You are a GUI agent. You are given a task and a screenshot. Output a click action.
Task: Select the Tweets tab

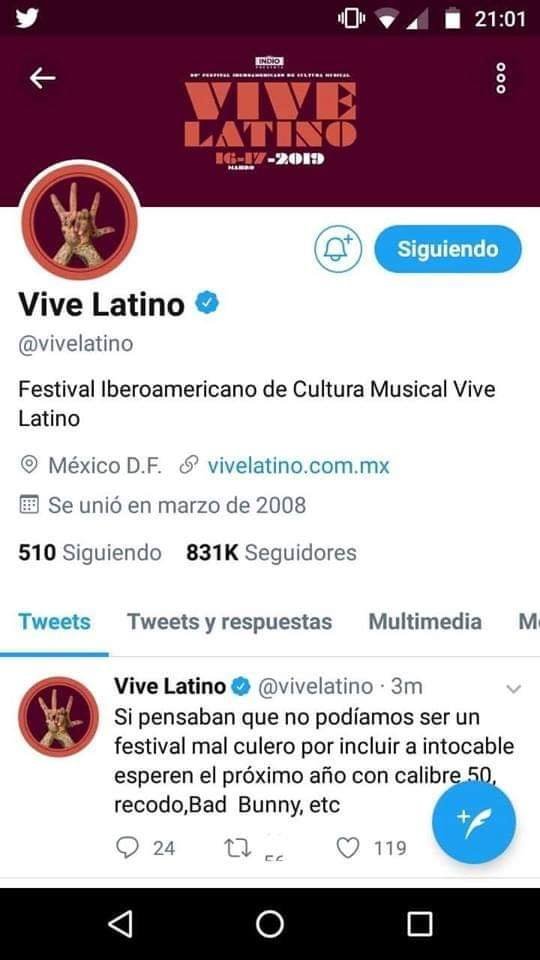[x=54, y=622]
